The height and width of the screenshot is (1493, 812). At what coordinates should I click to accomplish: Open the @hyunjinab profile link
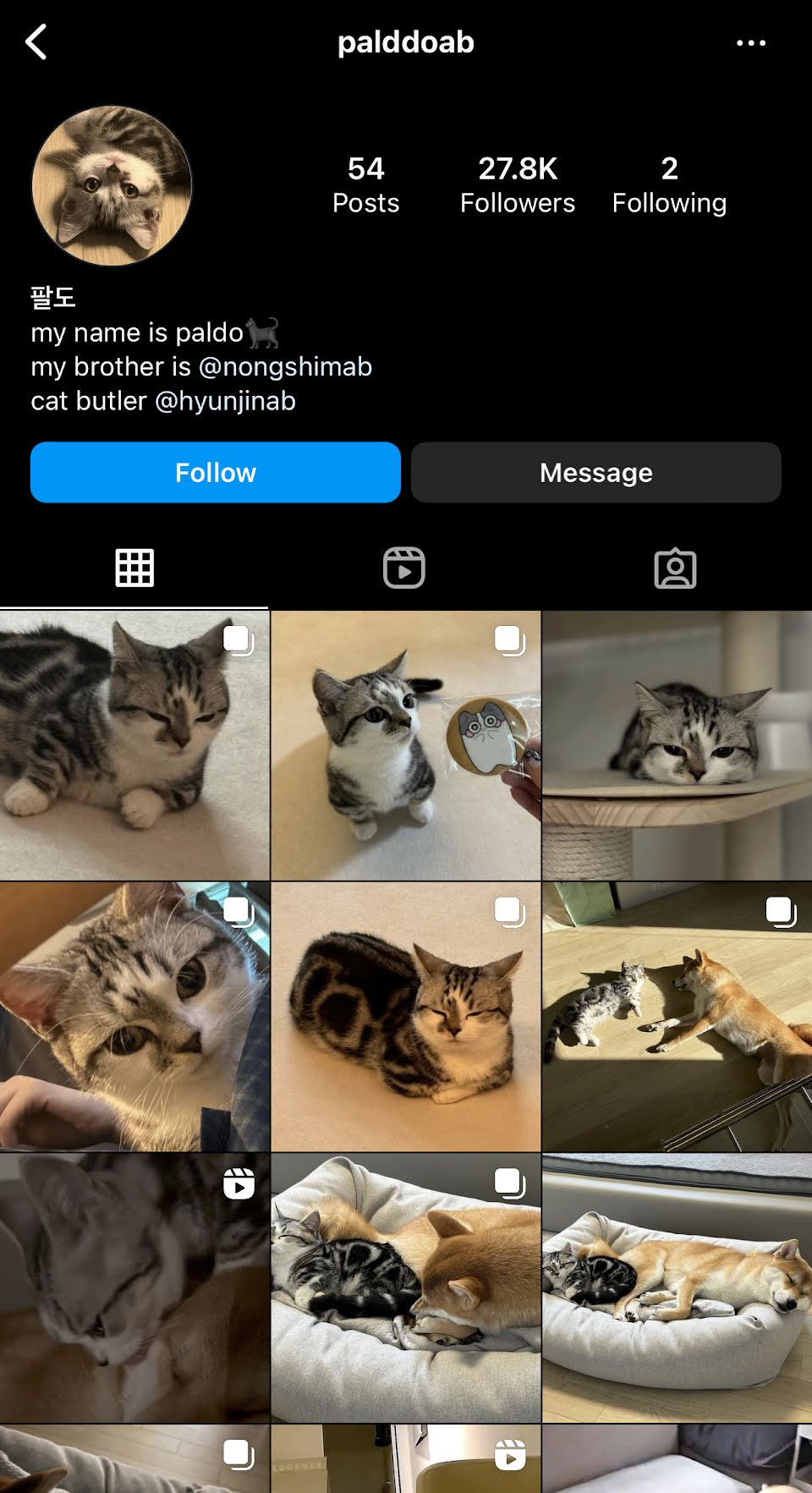(x=225, y=400)
